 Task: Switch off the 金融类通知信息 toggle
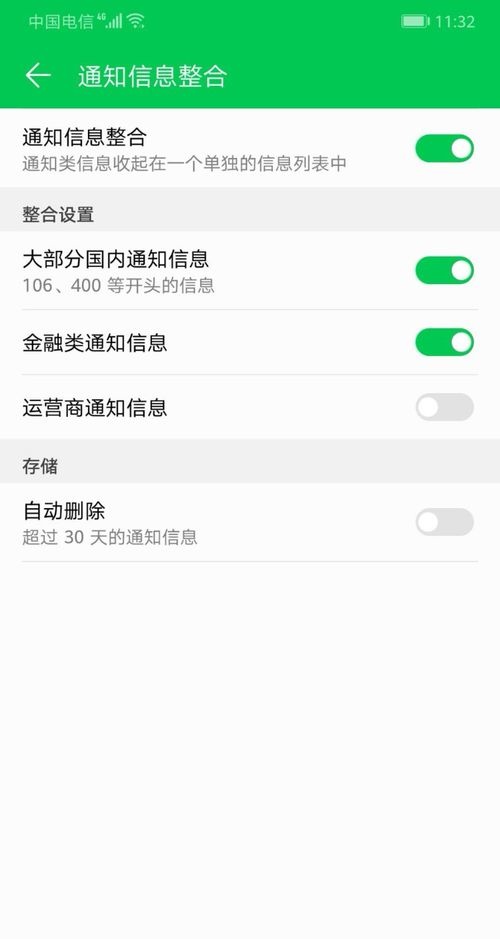coord(444,342)
